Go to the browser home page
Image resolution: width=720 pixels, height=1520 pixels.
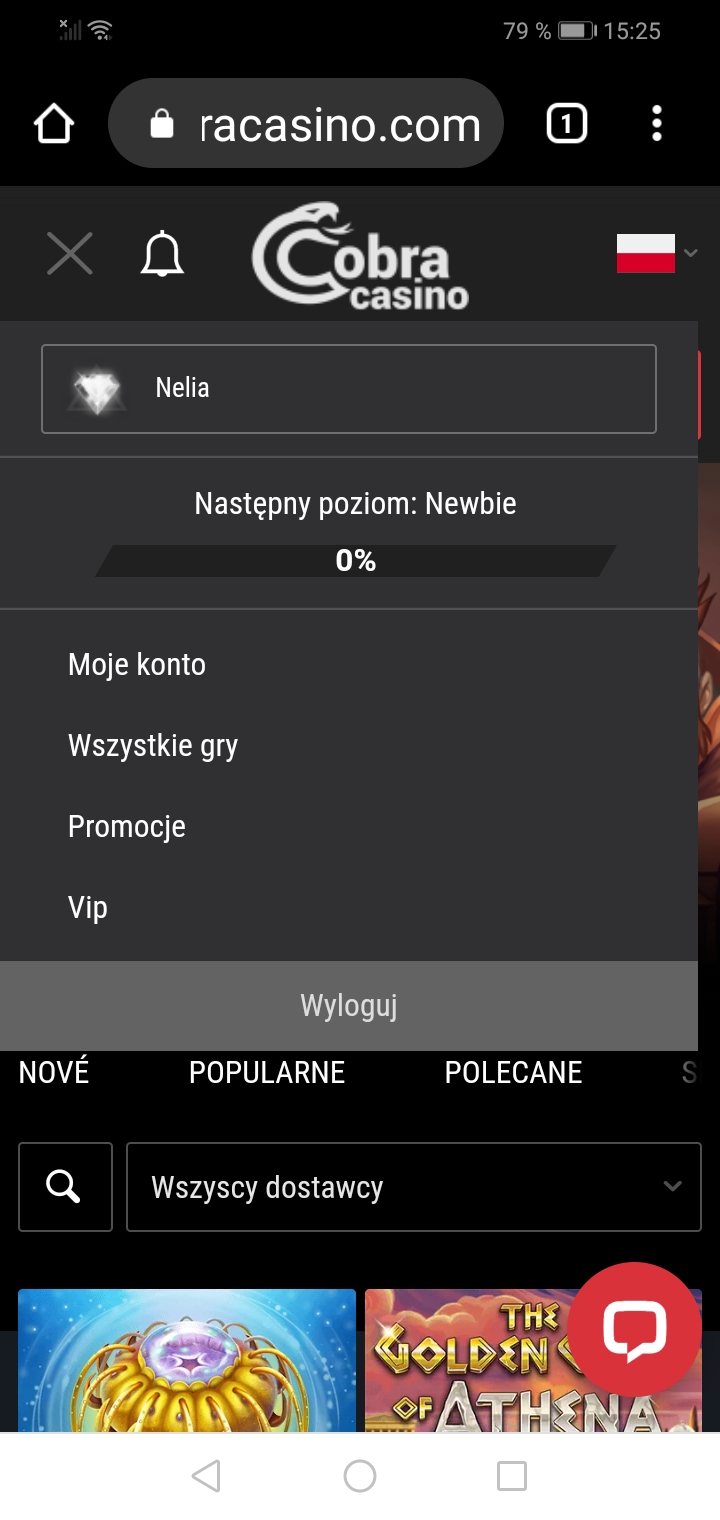click(x=54, y=124)
